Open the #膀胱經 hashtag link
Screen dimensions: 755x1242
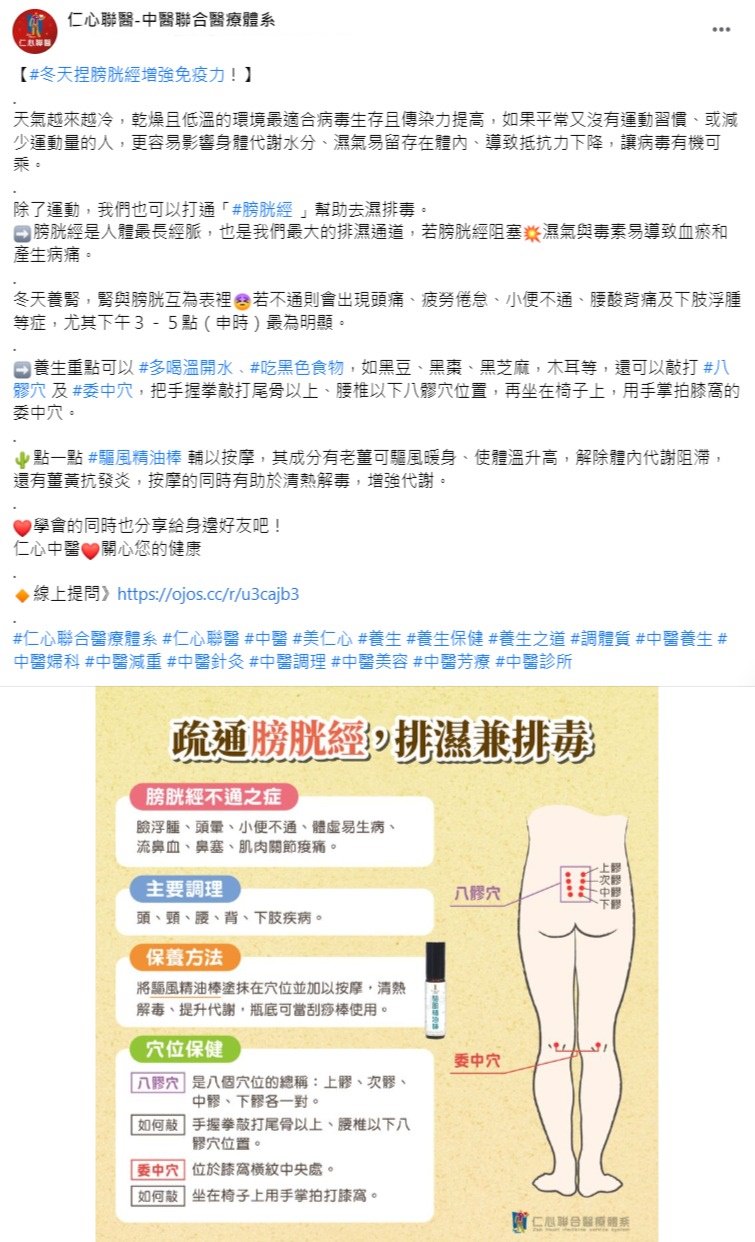point(262,210)
